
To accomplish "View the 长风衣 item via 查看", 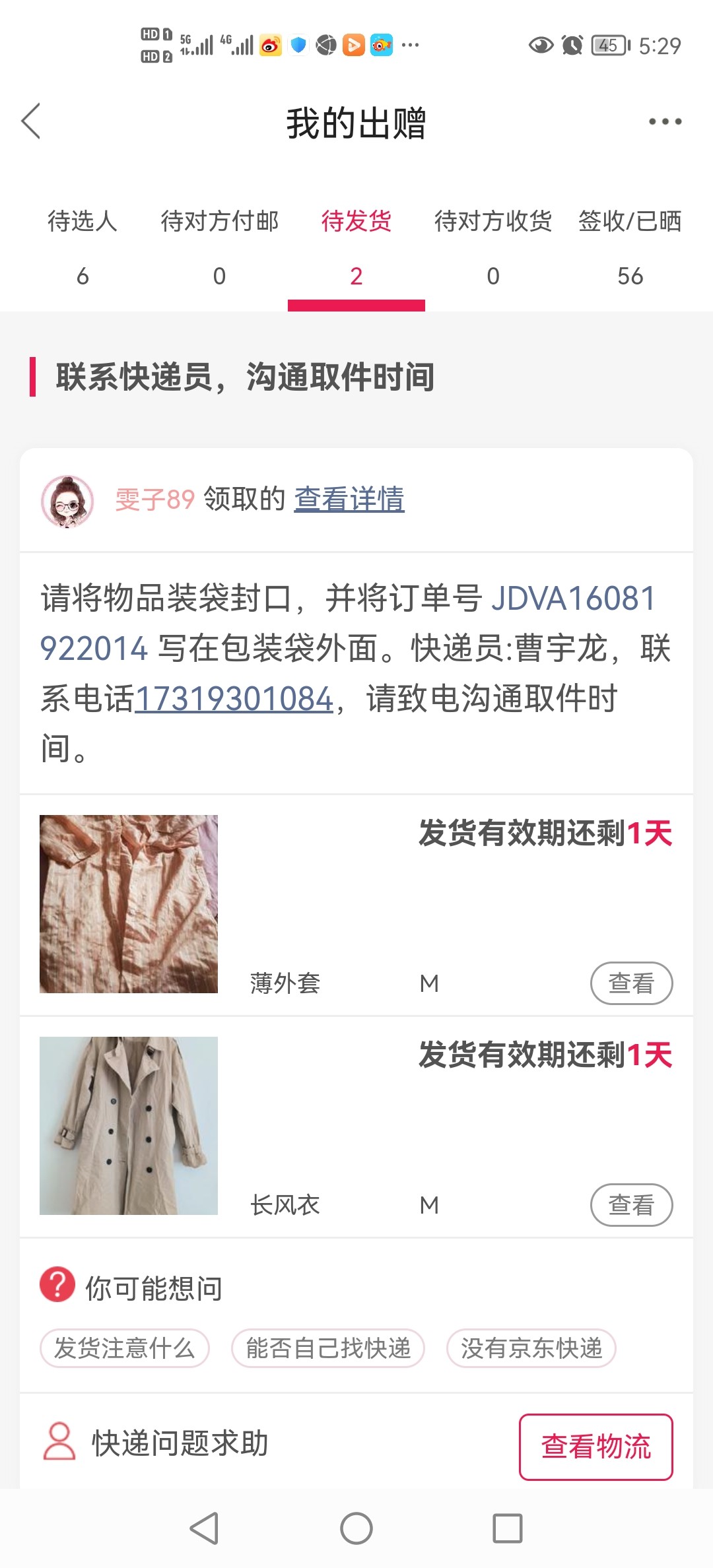I will (630, 1205).
